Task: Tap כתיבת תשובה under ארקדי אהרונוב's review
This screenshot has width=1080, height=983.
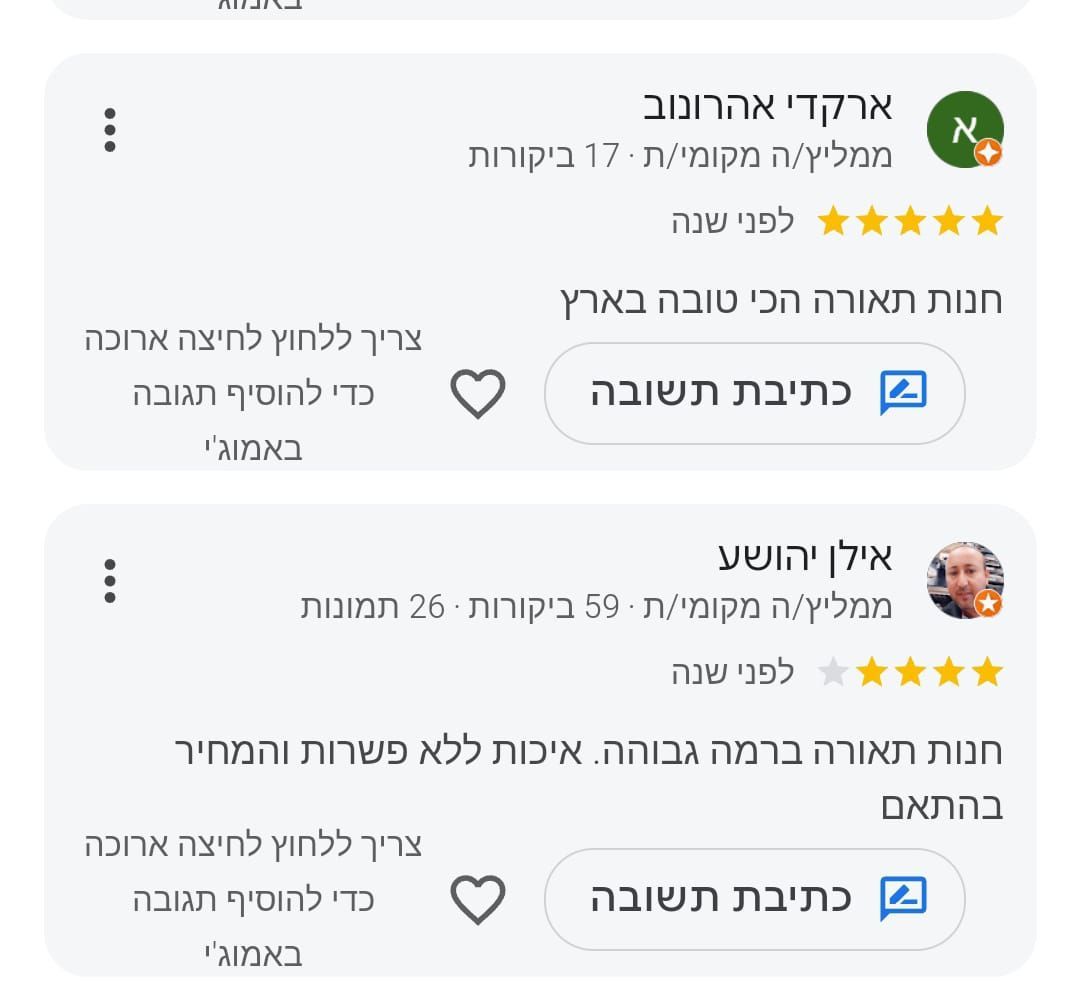Action: click(755, 393)
